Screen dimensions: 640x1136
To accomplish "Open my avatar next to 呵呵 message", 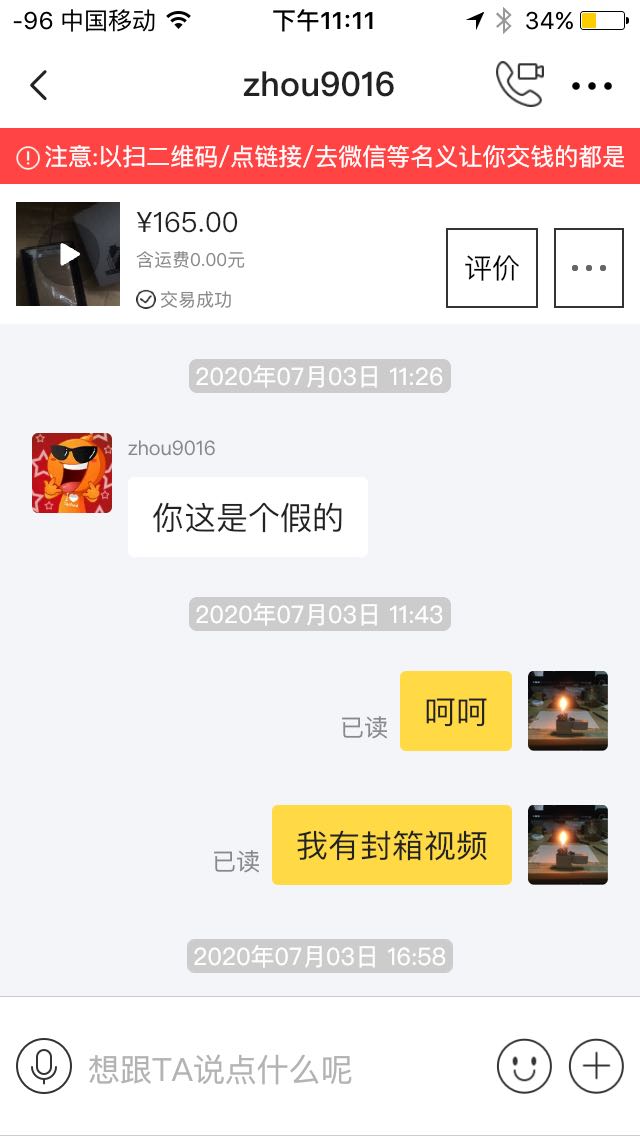I will click(x=568, y=711).
